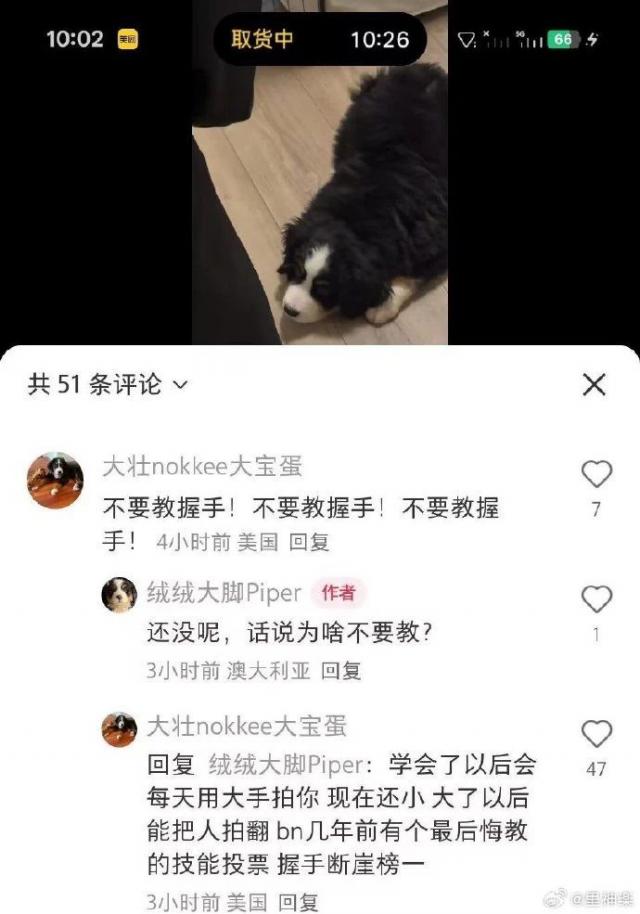Tap the puppy video above the comments
The image size is (640, 914).
[x=320, y=200]
